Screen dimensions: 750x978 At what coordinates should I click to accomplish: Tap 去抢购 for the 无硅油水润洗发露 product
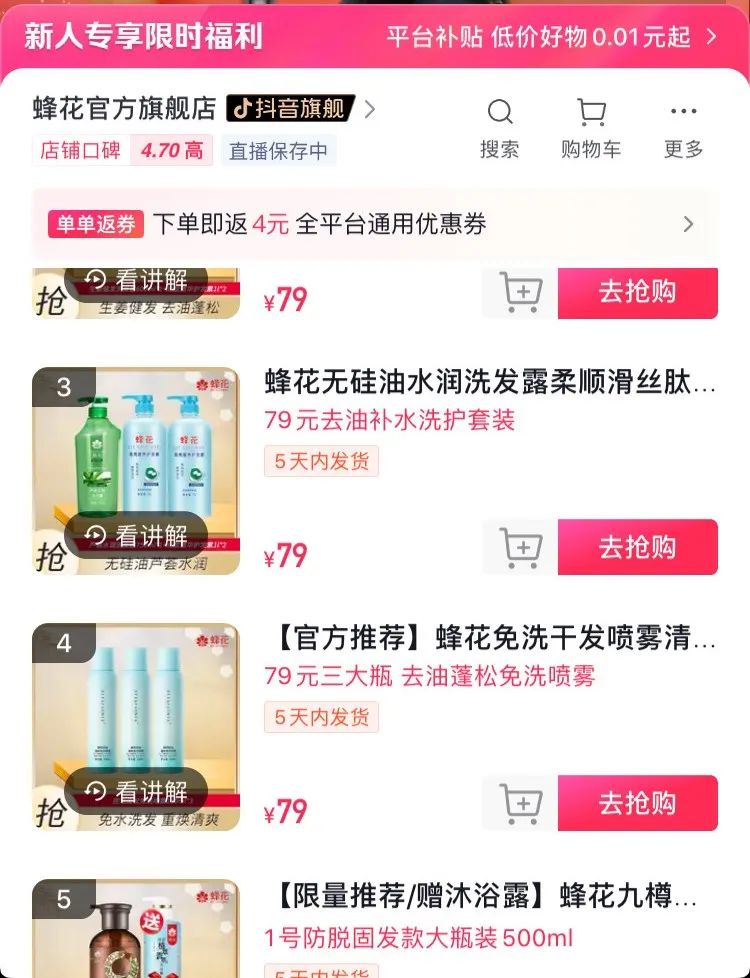click(x=637, y=547)
